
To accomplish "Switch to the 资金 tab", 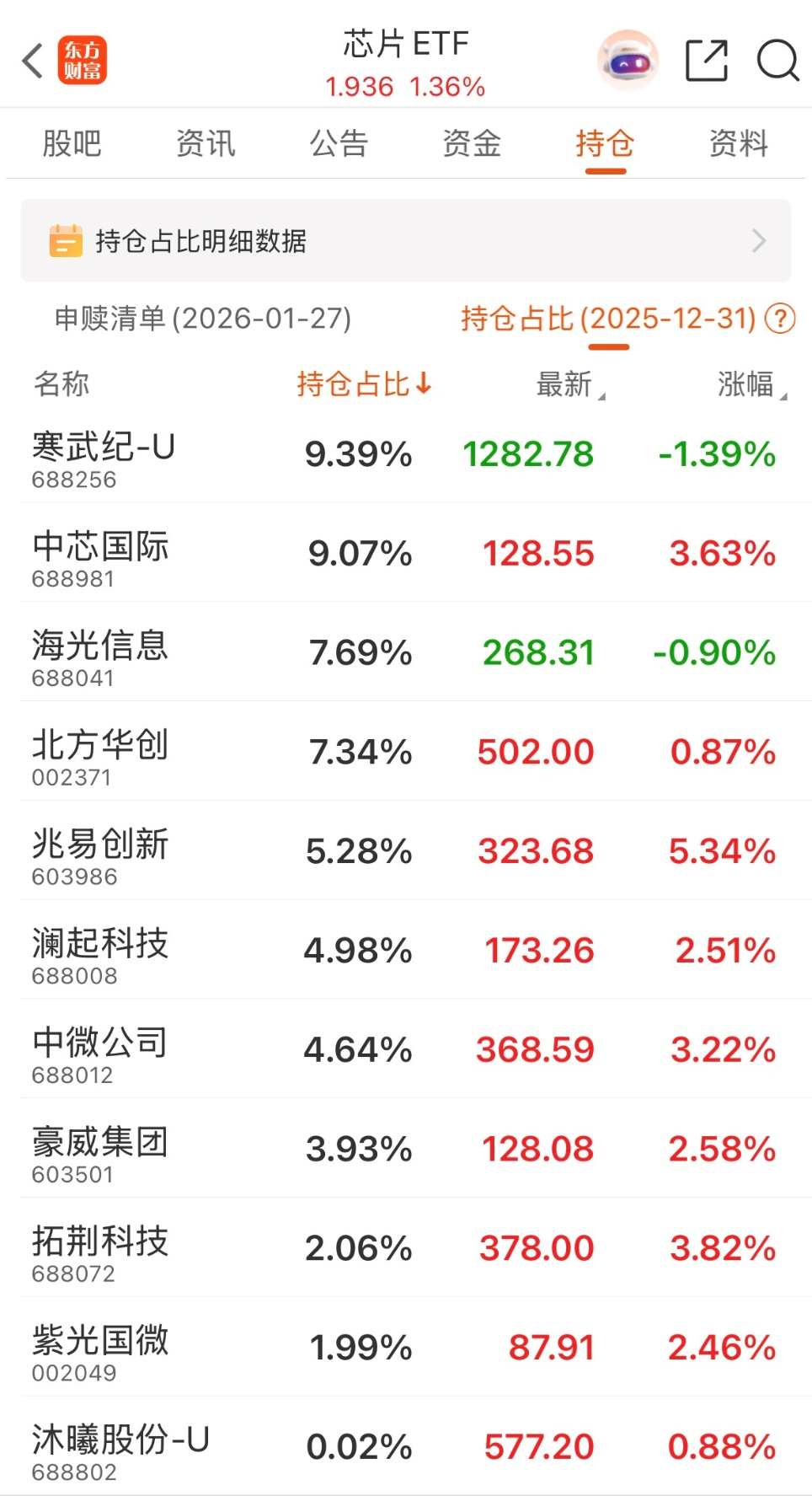I will (x=471, y=143).
